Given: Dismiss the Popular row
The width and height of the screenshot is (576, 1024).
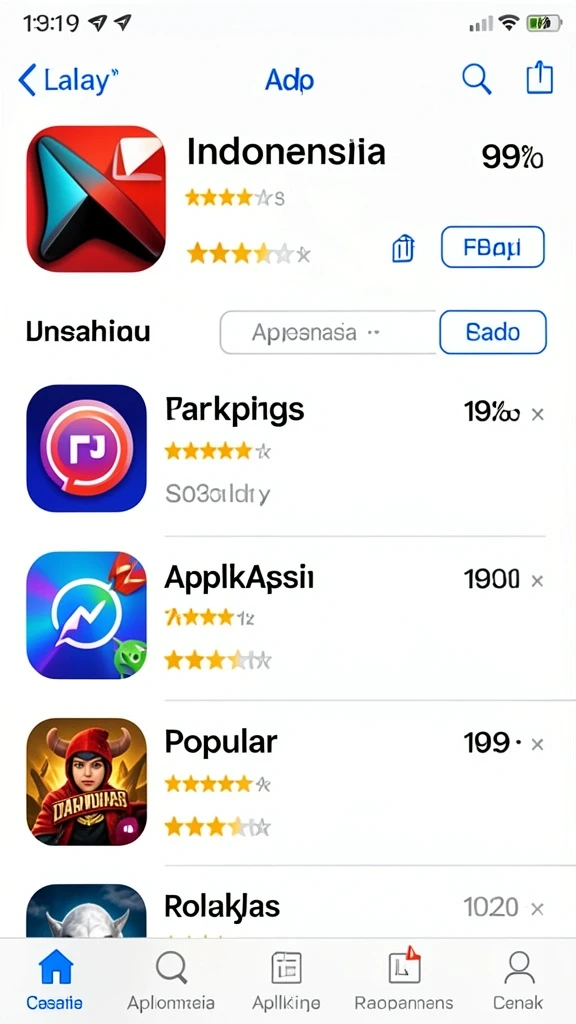Looking at the screenshot, I should click(x=537, y=744).
